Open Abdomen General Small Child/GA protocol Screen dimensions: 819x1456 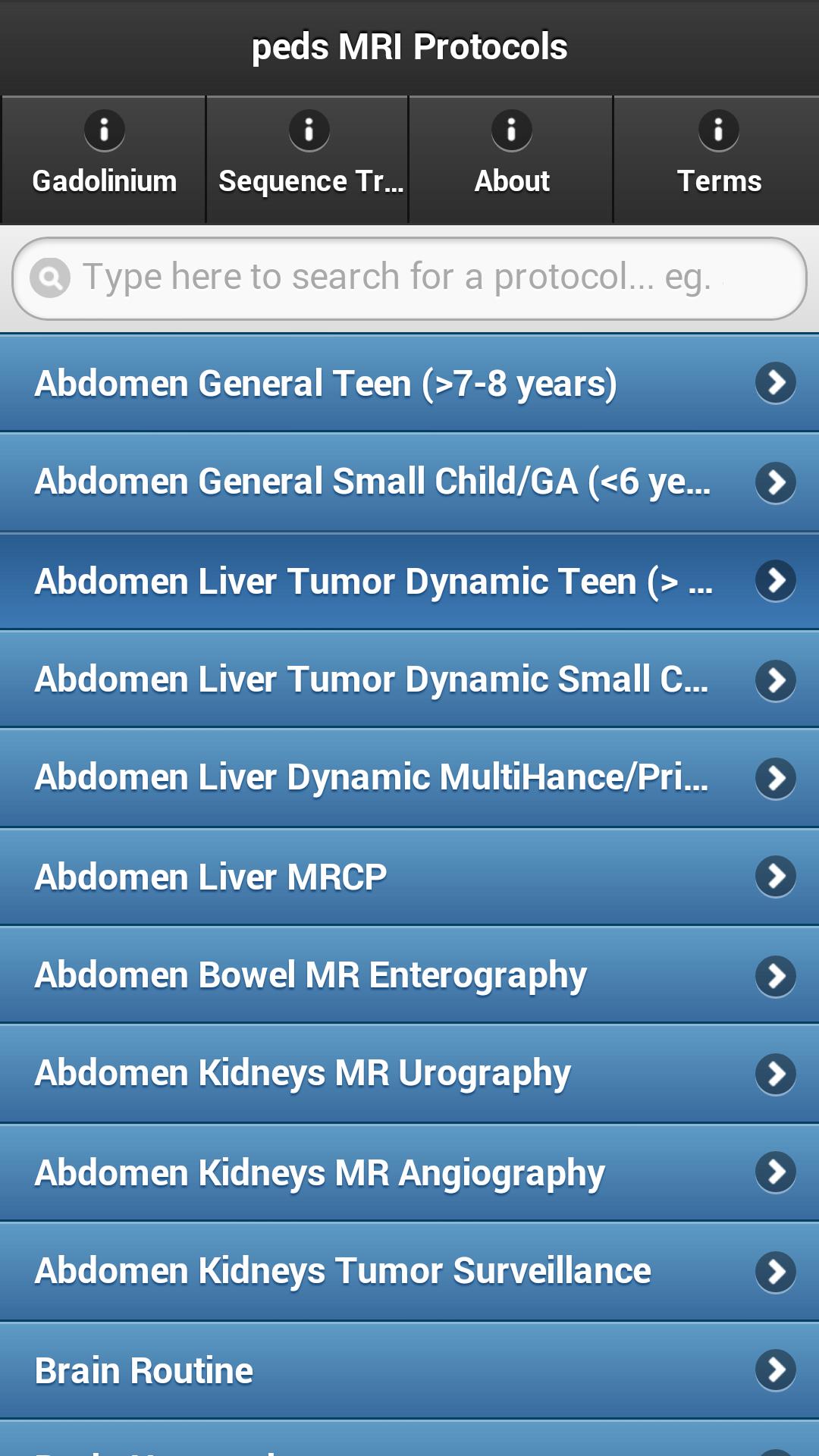coord(409,482)
